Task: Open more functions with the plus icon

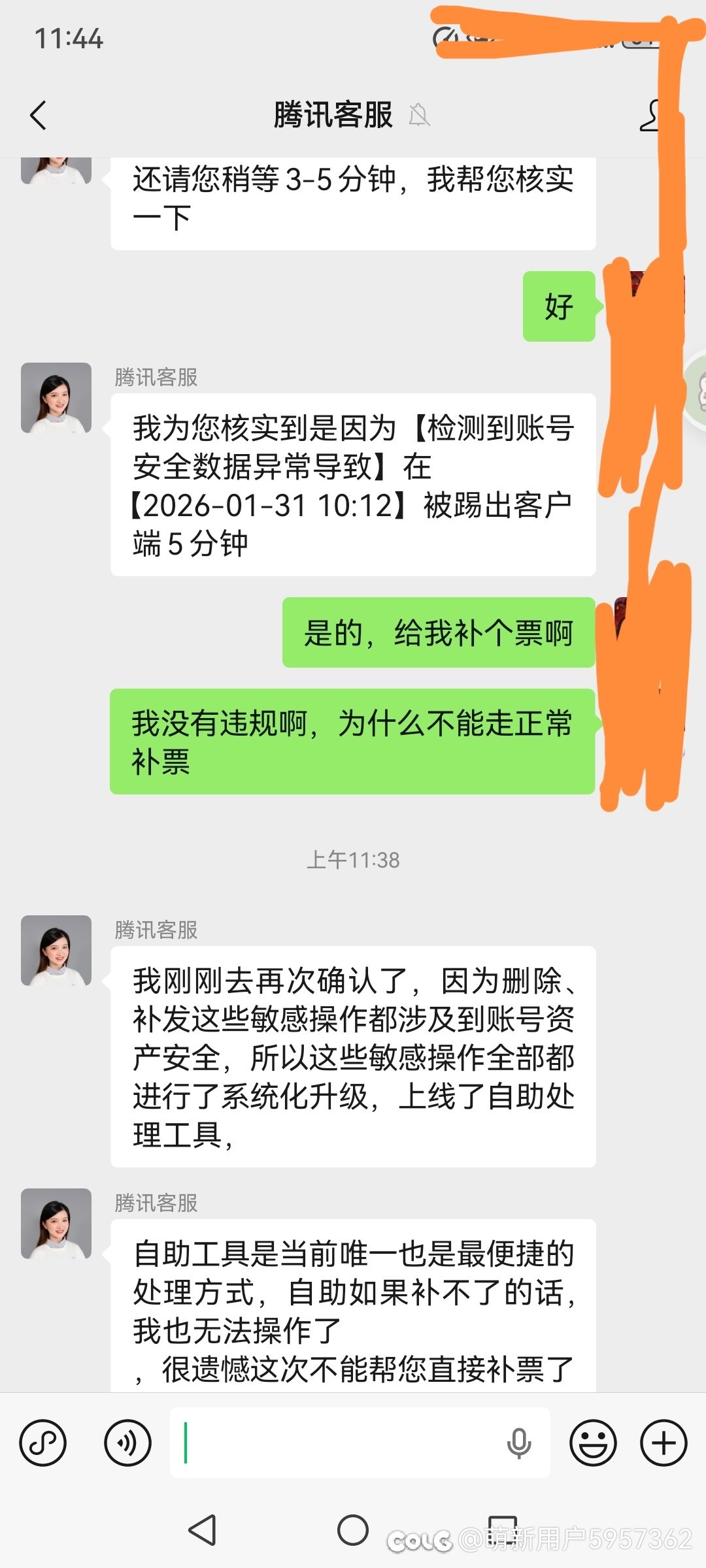Action: 662,1443
